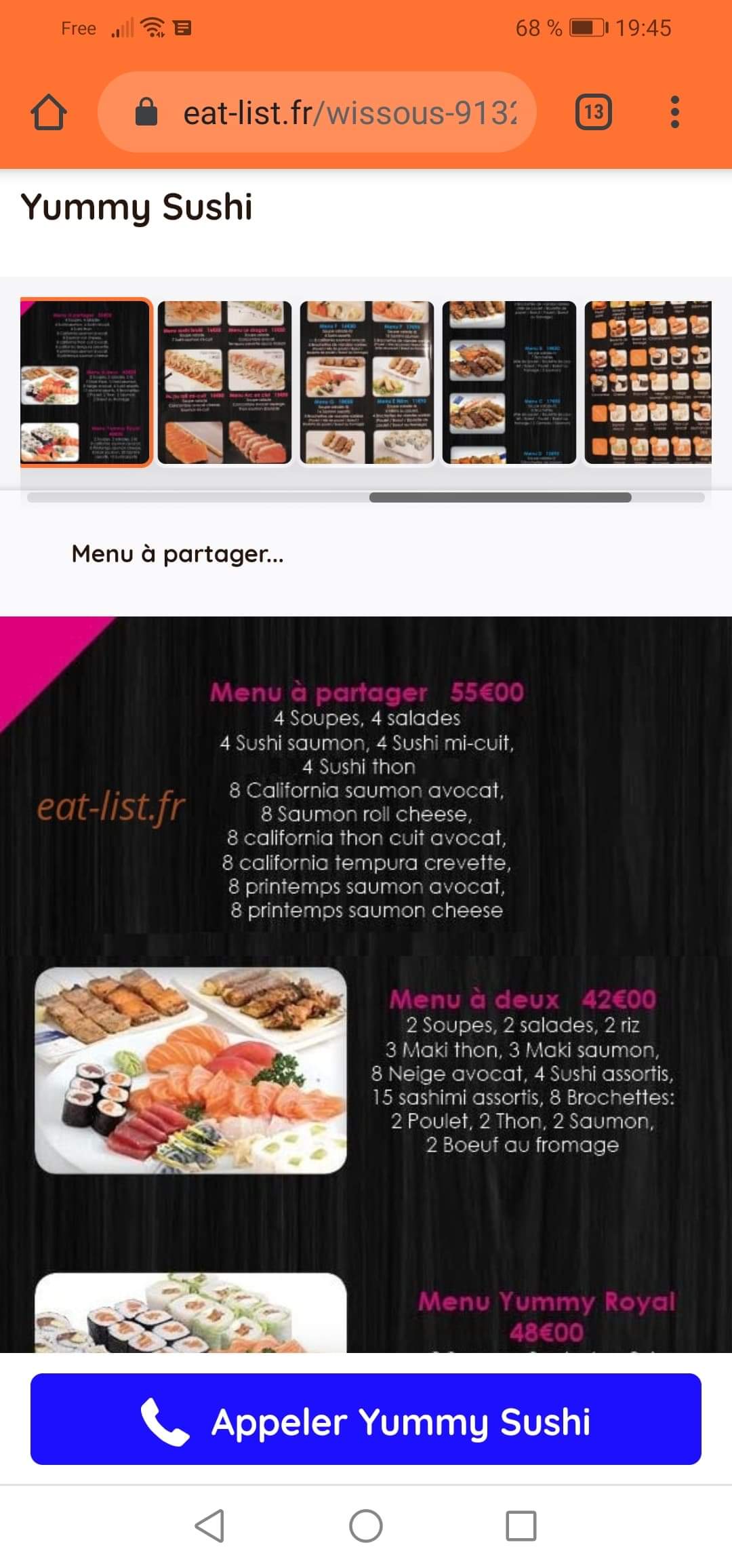Viewport: 732px width, 1568px height.
Task: Tap the gallery's horizontal scrollbar
Action: [500, 498]
